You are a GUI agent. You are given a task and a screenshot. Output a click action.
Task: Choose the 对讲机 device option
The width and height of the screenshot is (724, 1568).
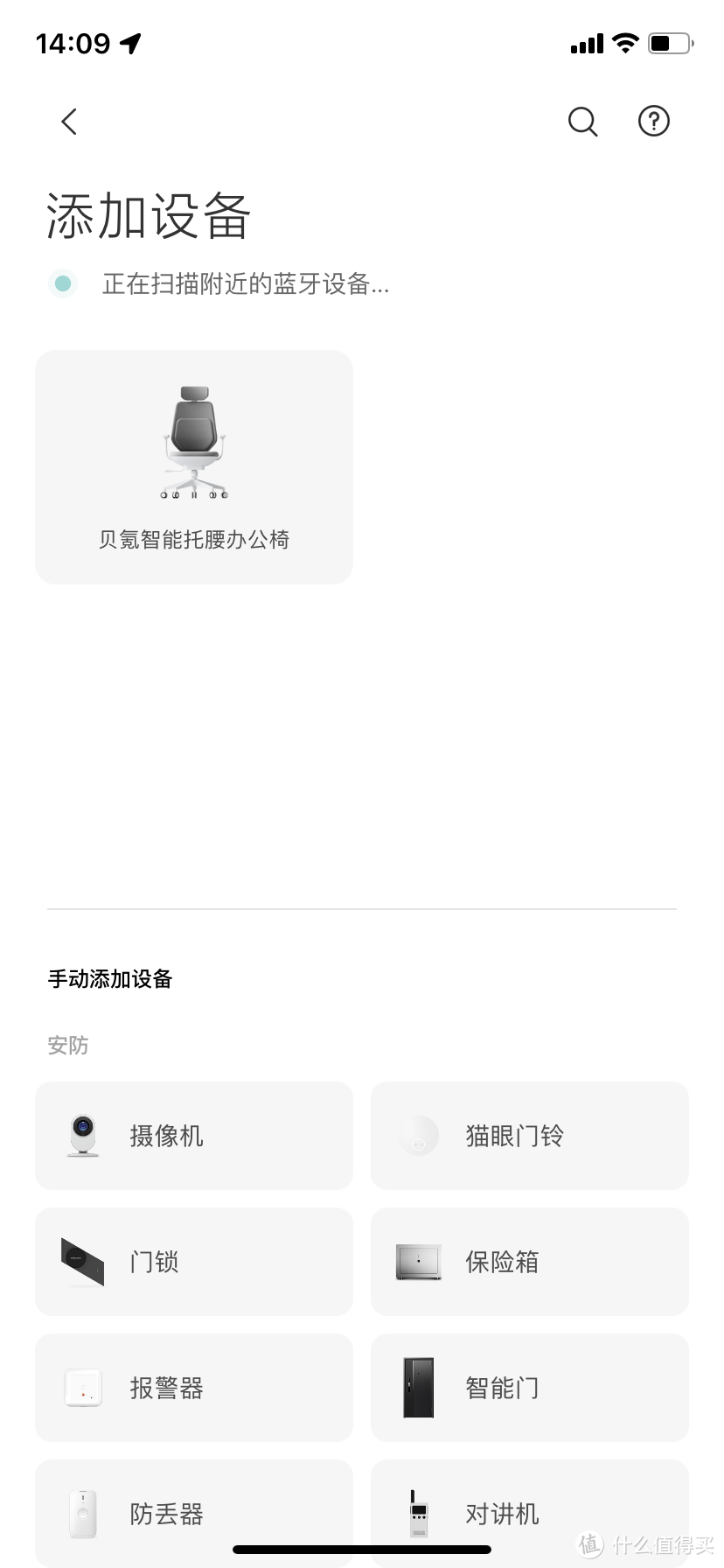530,1512
